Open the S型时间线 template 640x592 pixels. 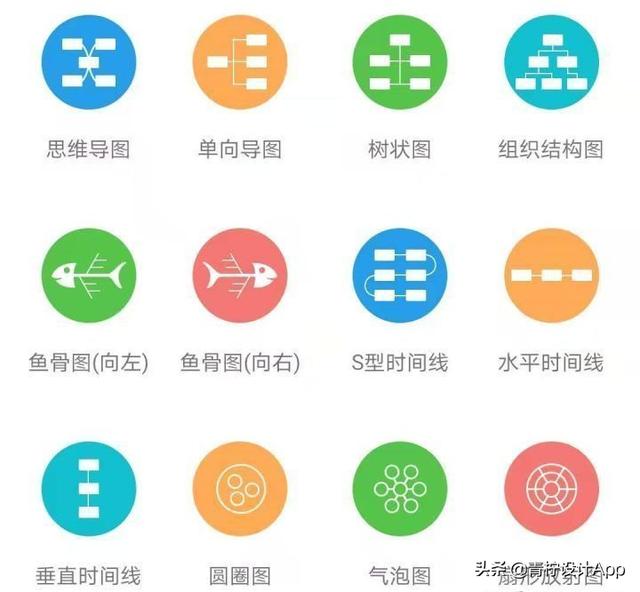pyautogui.click(x=399, y=275)
